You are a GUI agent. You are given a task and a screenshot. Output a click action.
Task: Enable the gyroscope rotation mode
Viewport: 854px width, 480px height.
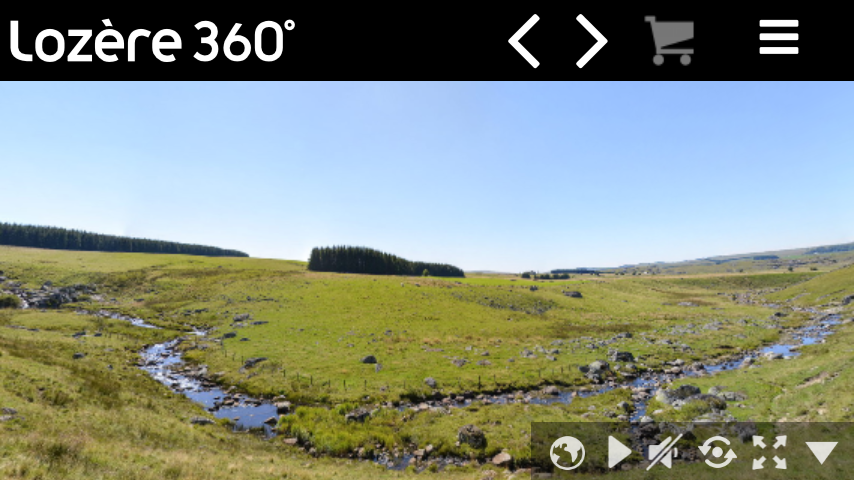[717, 453]
